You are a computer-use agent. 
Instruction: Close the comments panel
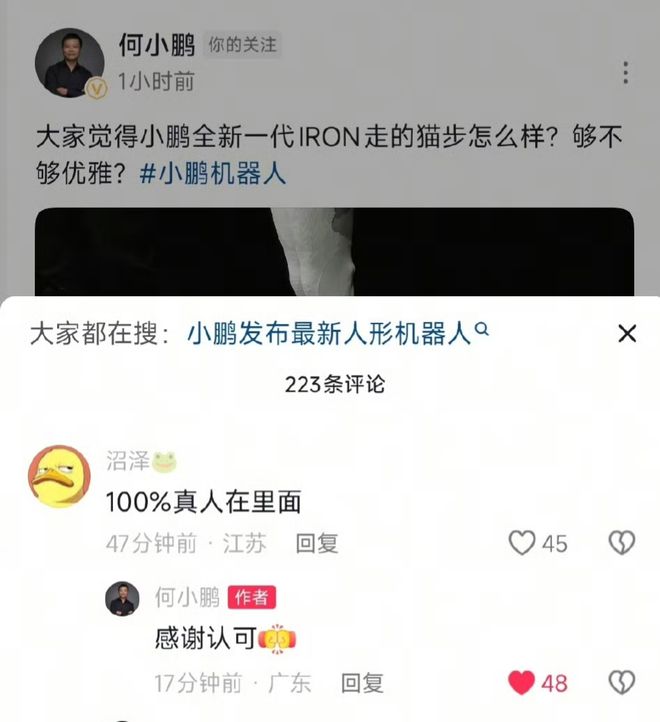coord(627,334)
